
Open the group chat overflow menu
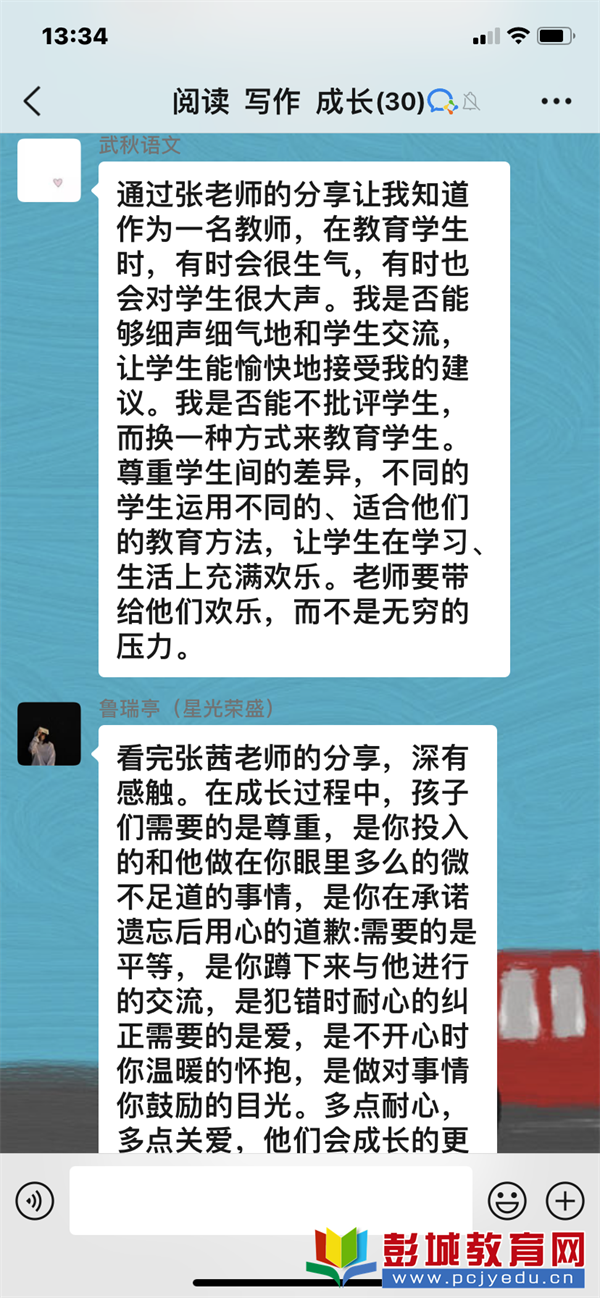click(556, 101)
